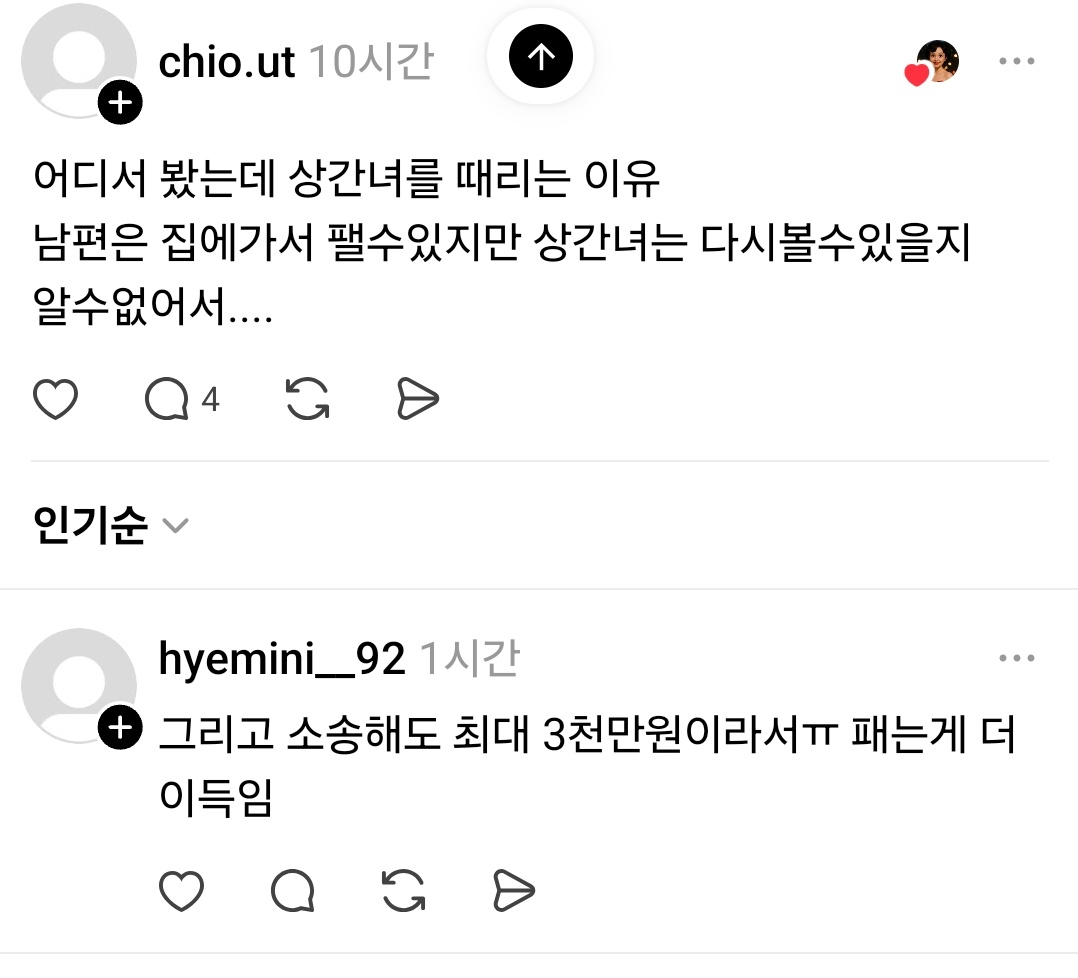1078x978 pixels.
Task: Follow hyemini__92 via the avatar plus
Action: [119, 729]
